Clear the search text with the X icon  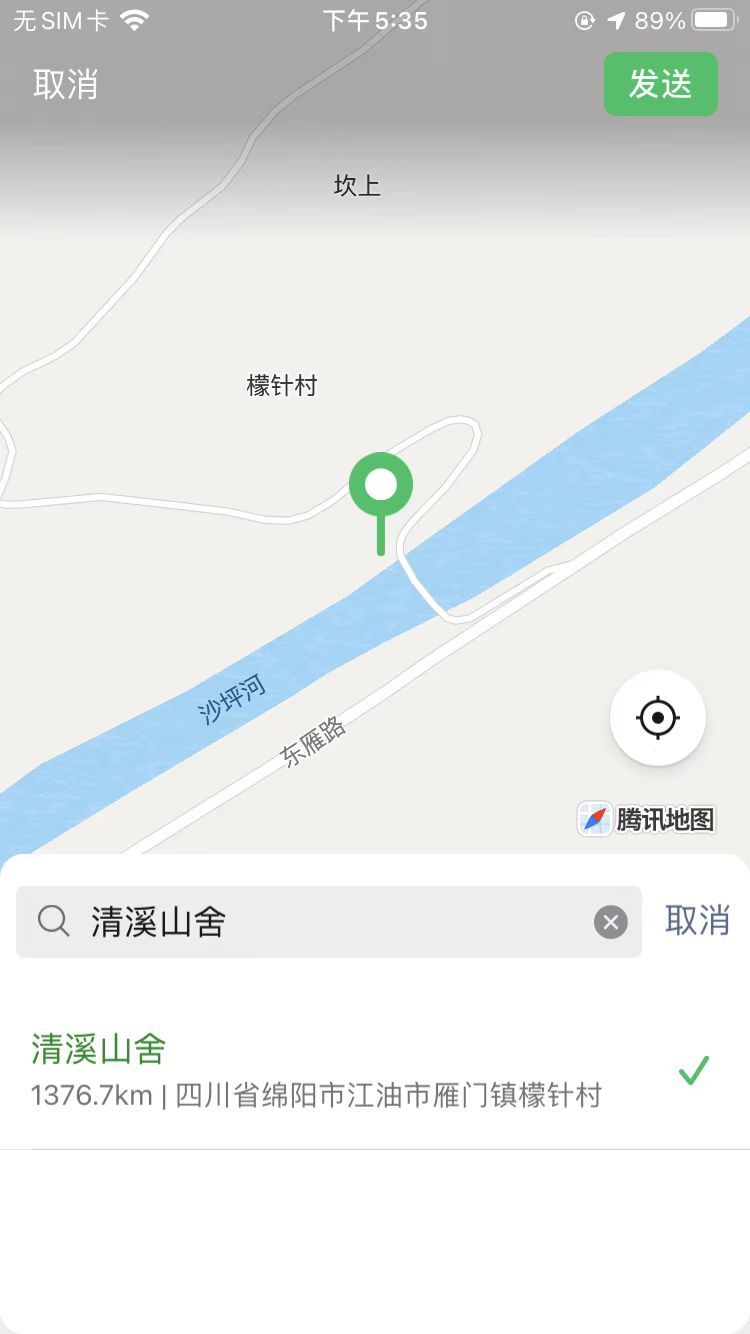(x=611, y=922)
